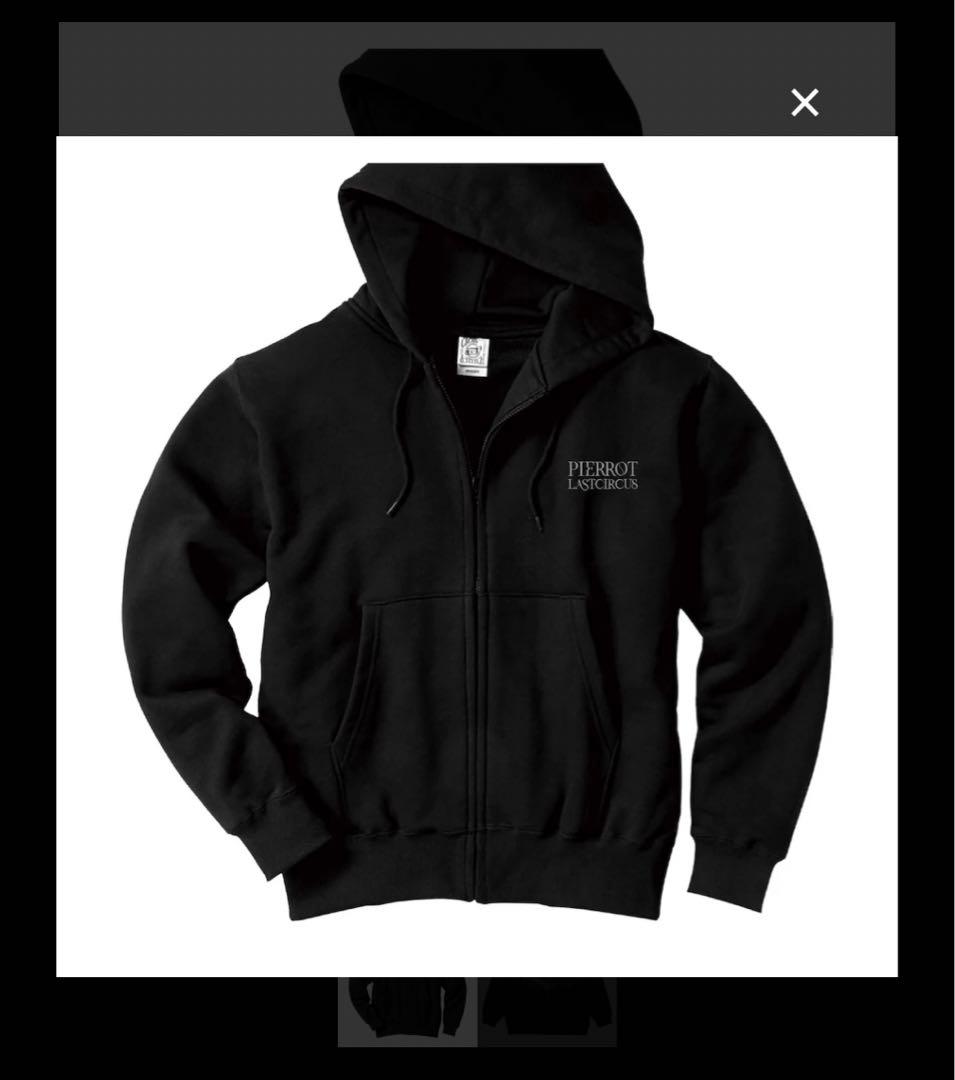Close the enlarged hoodie image
The image size is (955, 1080).
[x=804, y=102]
